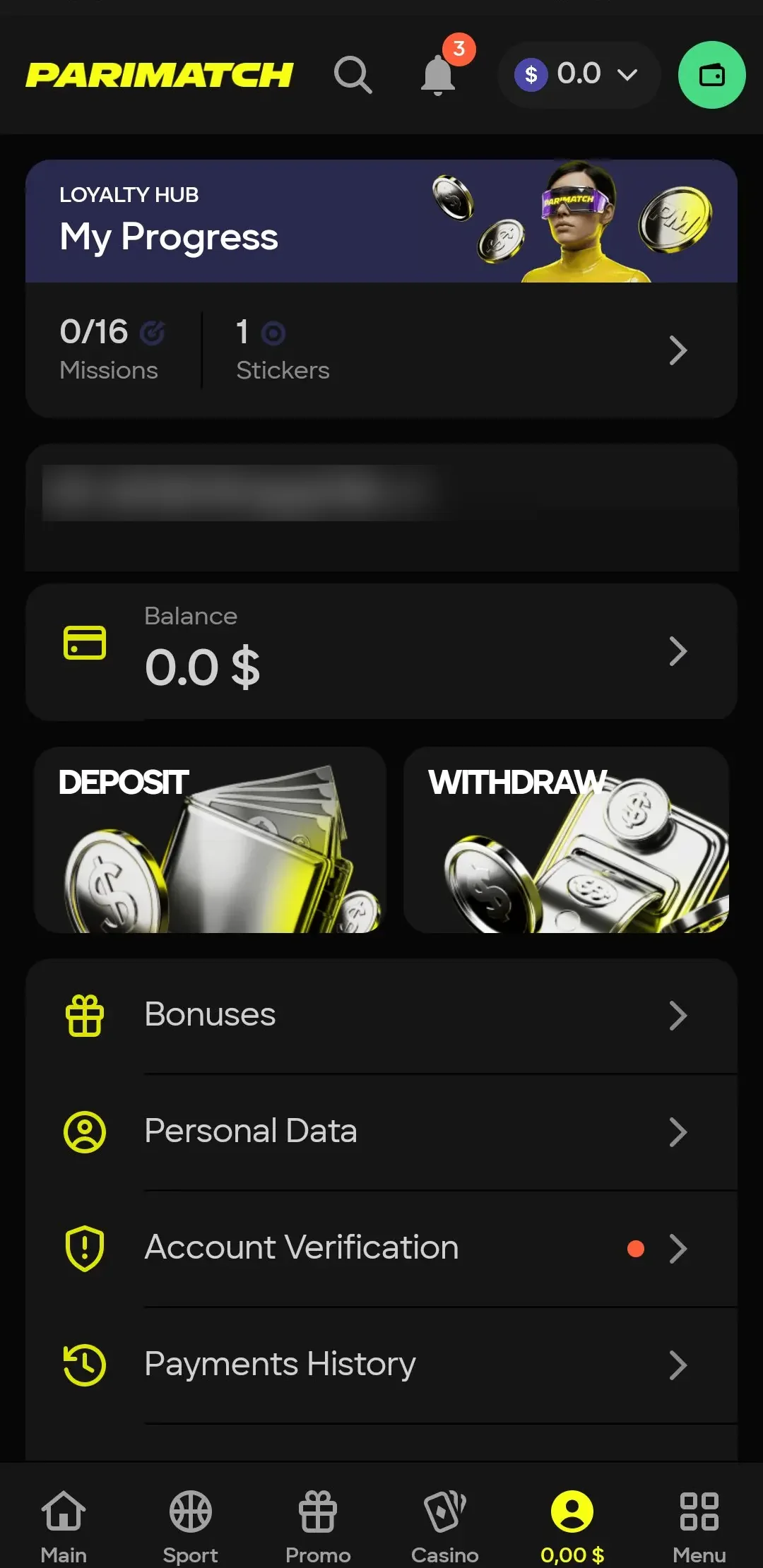View Payments History
The width and height of the screenshot is (763, 1568).
[381, 1365]
